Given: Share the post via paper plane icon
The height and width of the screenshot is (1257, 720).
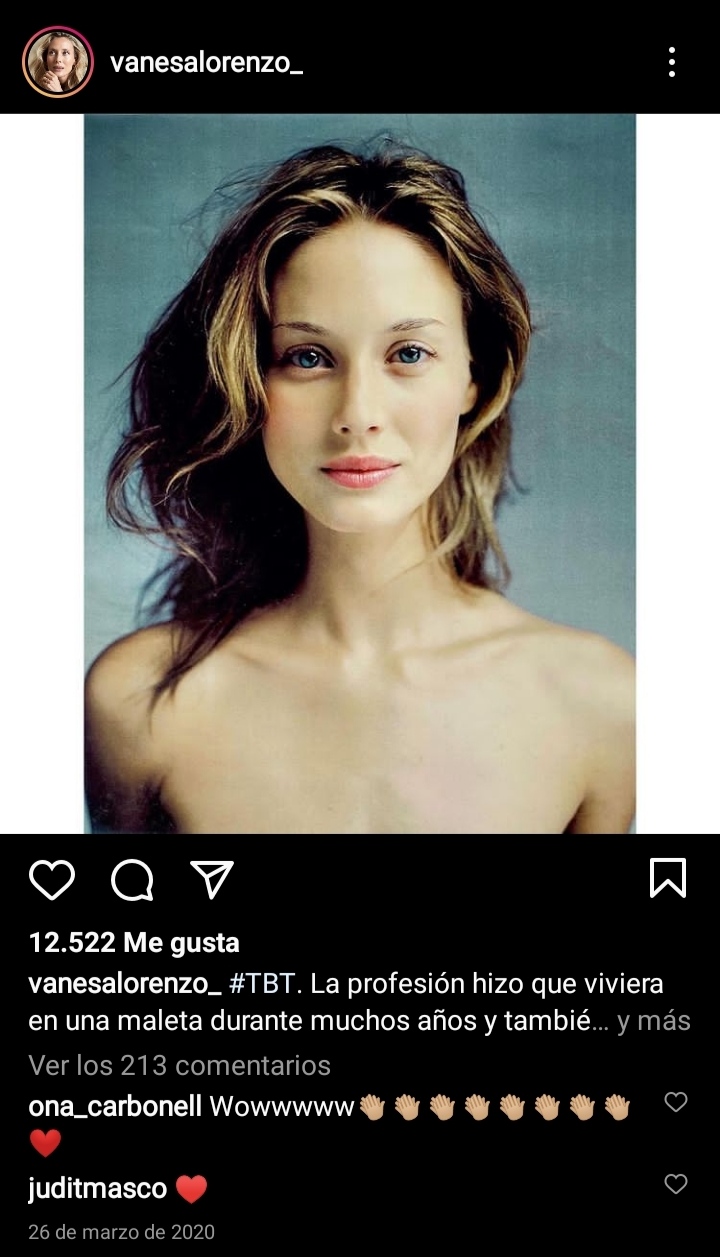Looking at the screenshot, I should click(x=212, y=879).
